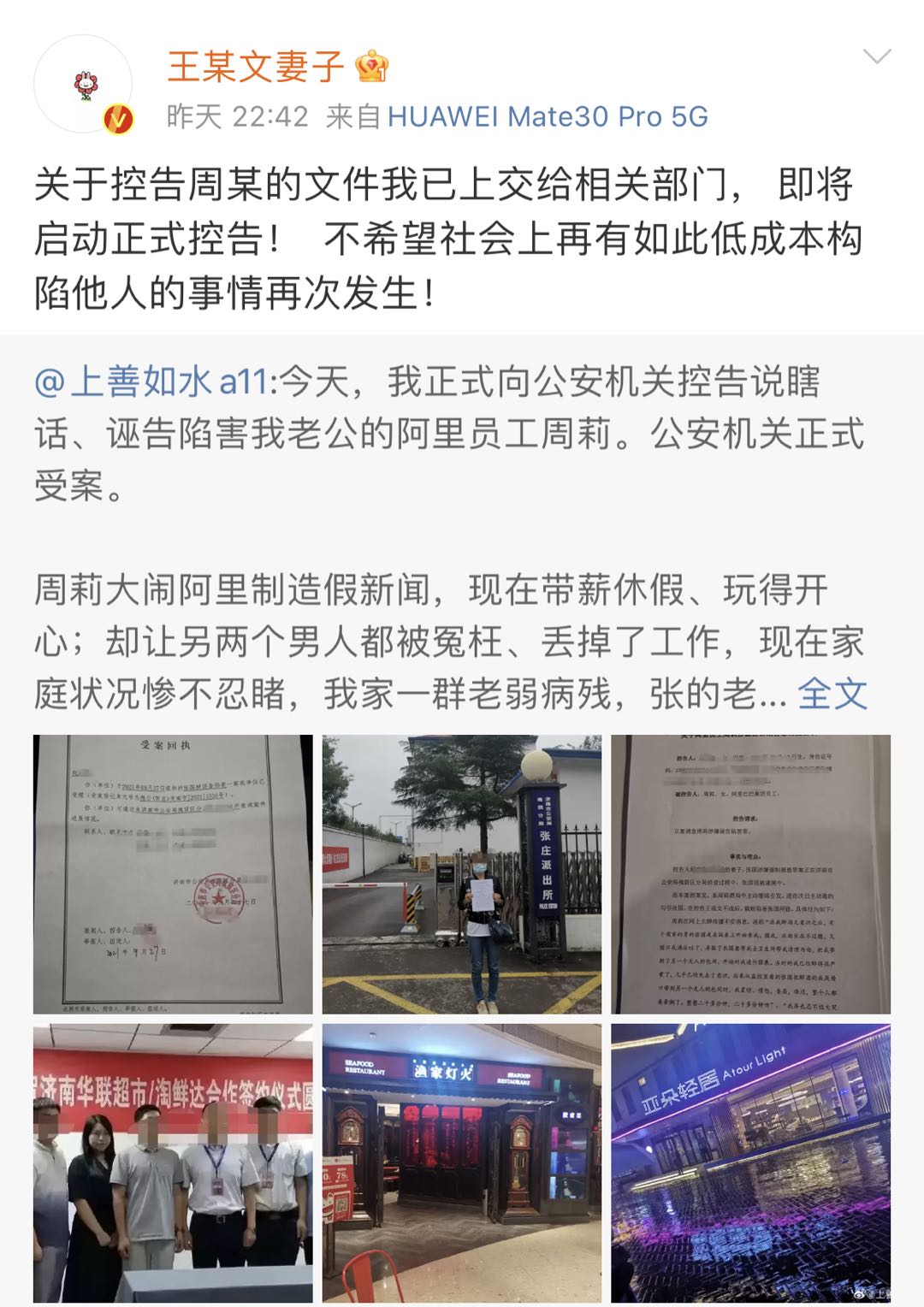Open the username 王某文妻子
This screenshot has height=1307, width=924.
[x=256, y=67]
